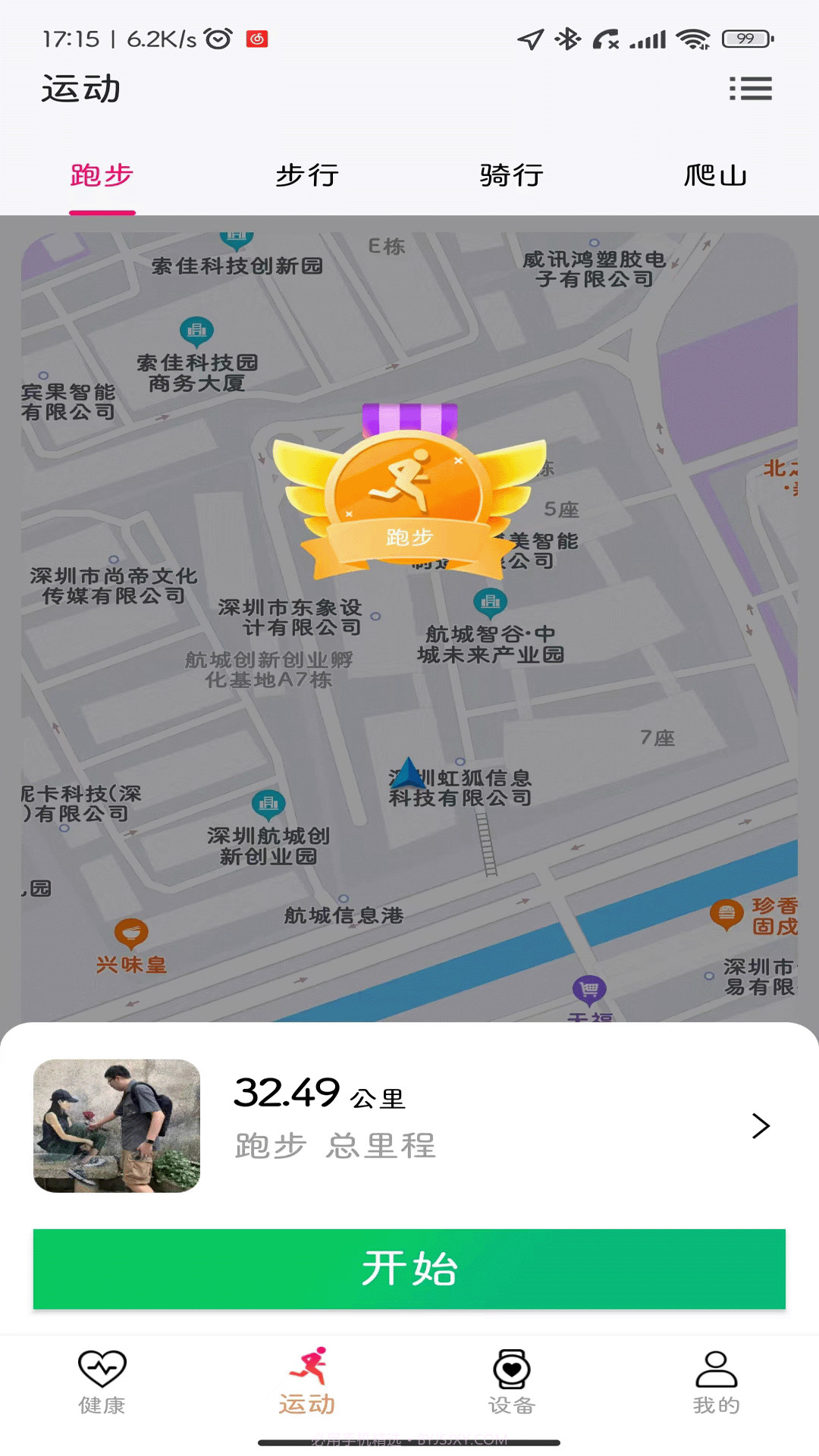Switch to the 步行 tab
The image size is (819, 1456).
(307, 175)
